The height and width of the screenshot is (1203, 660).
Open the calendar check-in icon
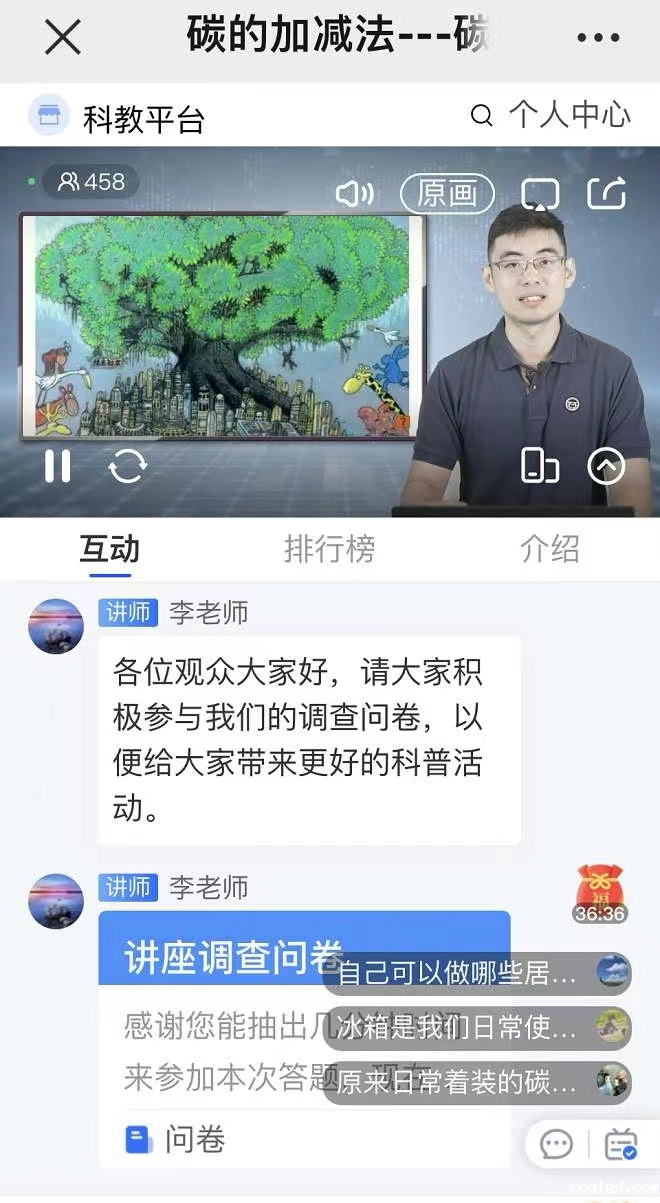pos(621,1144)
